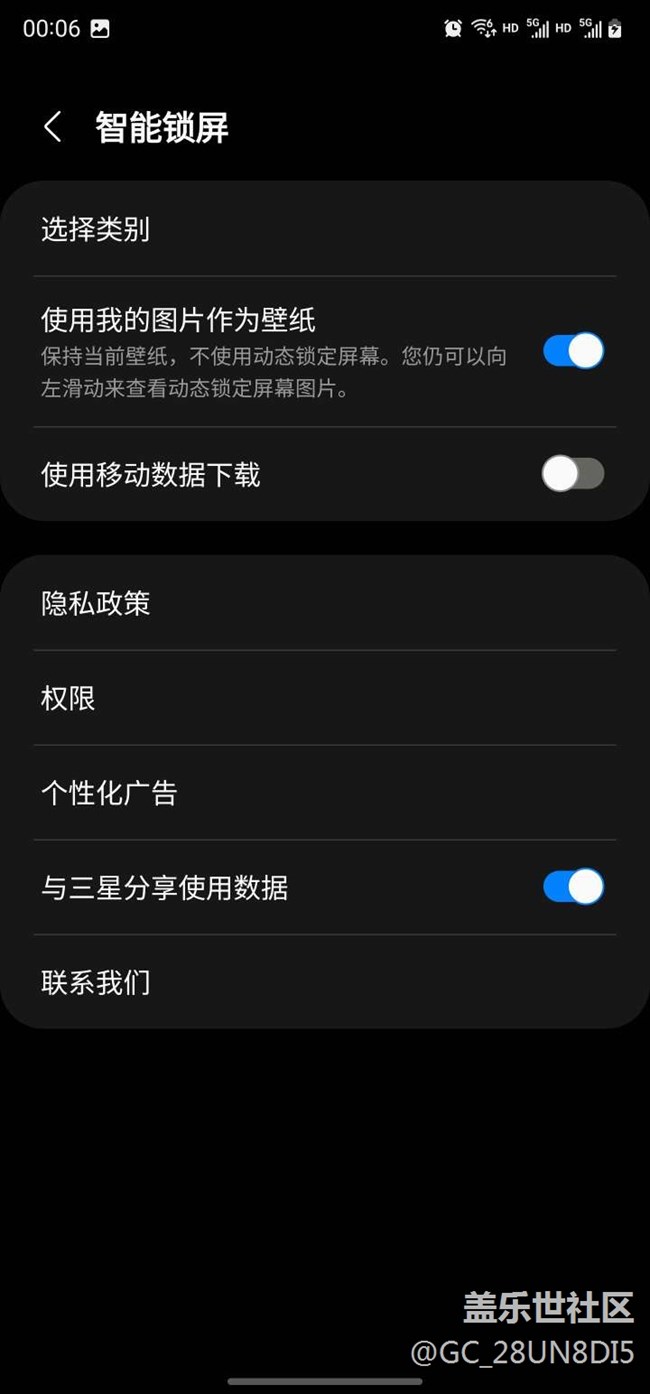
Task: Open 个性化广告 row
Action: (x=325, y=793)
